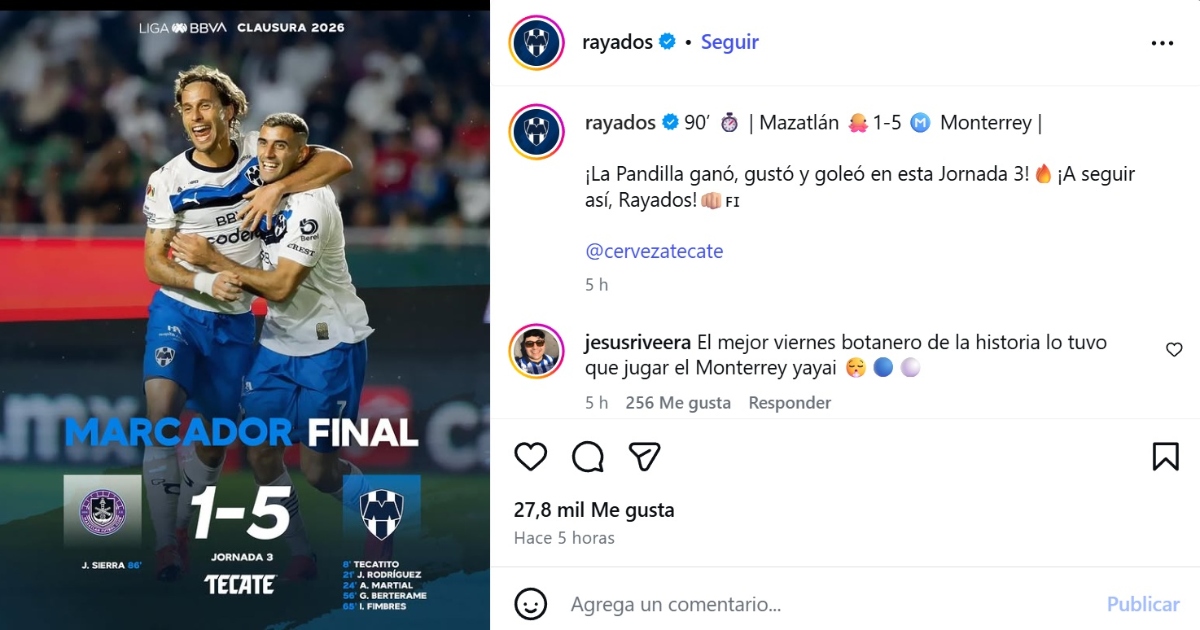This screenshot has height=630, width=1200.
Task: Tap Publicar to post the comment
Action: pyautogui.click(x=1142, y=604)
